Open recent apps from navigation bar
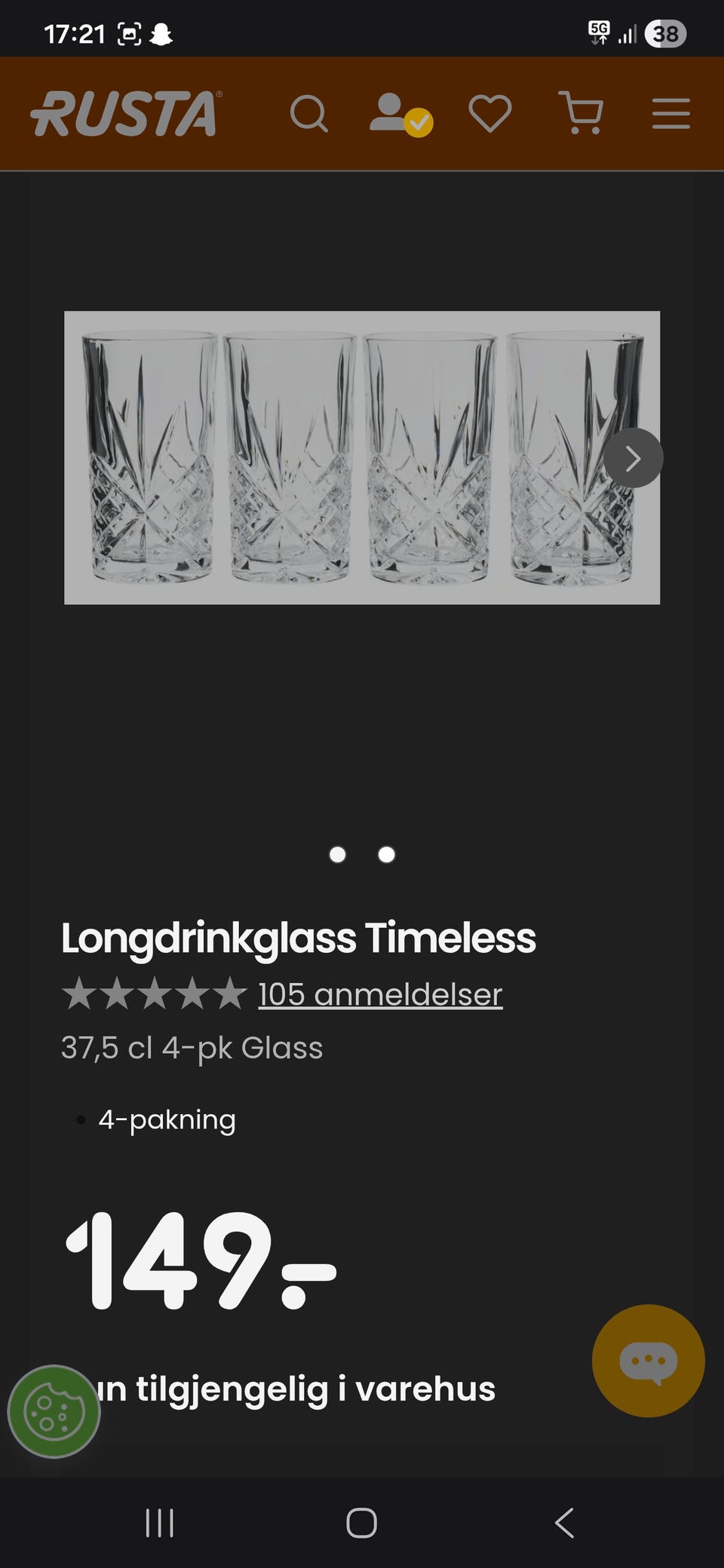The width and height of the screenshot is (724, 1568). click(160, 1523)
